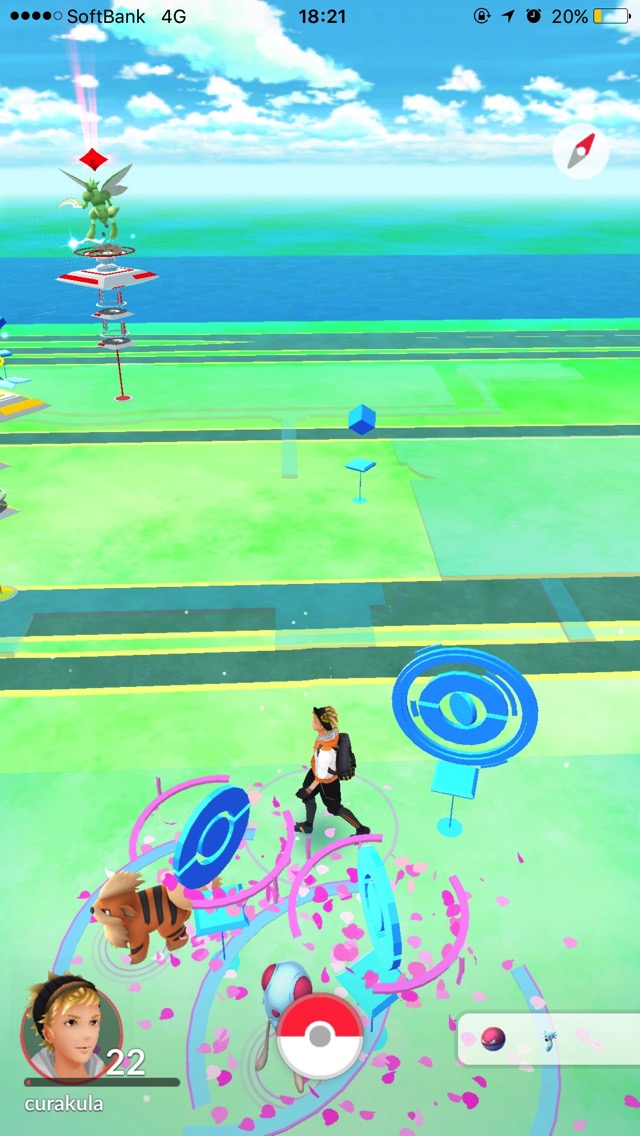Open the red gym with Scyther on top

coord(105,275)
